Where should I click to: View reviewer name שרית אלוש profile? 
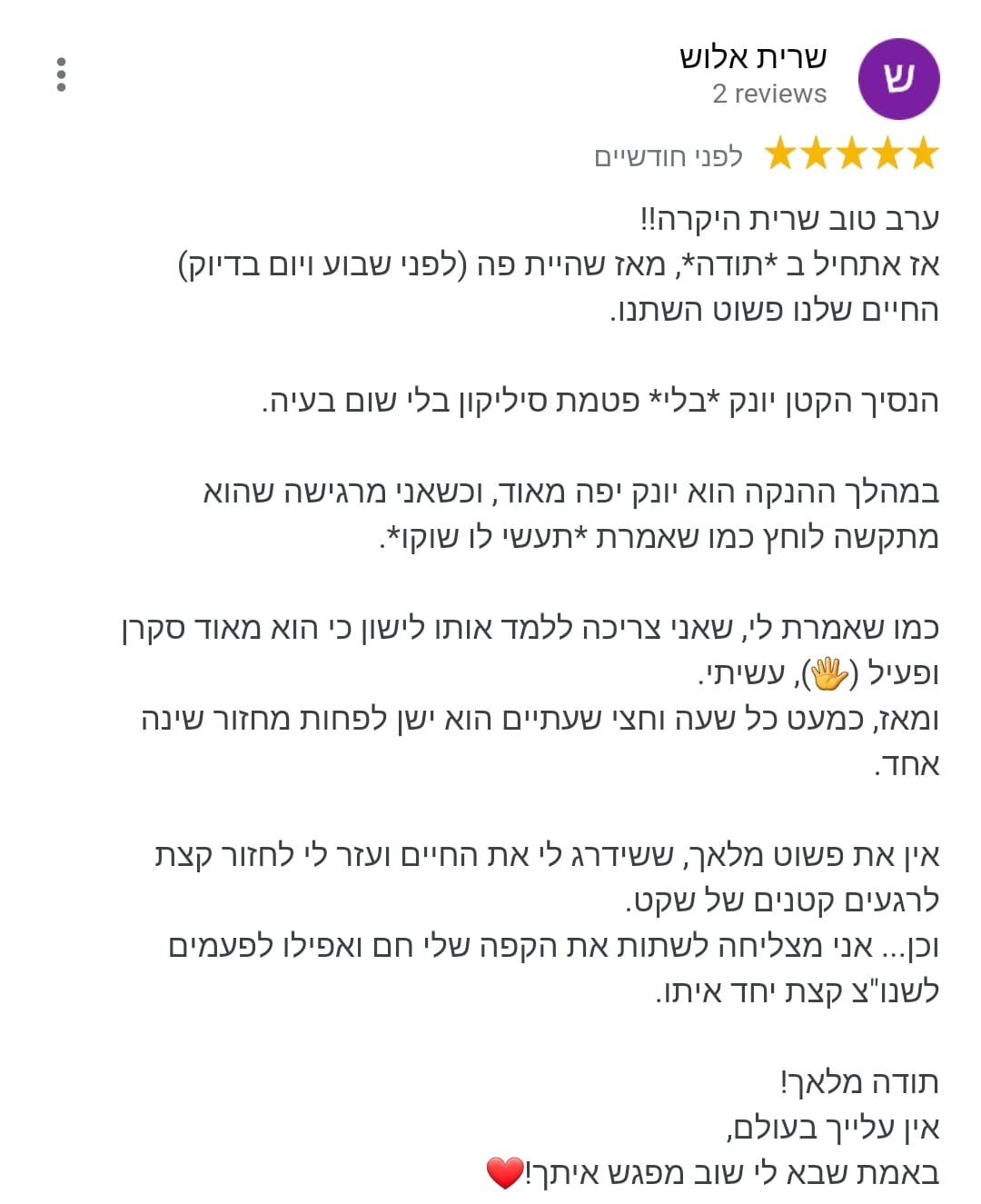coord(753,57)
